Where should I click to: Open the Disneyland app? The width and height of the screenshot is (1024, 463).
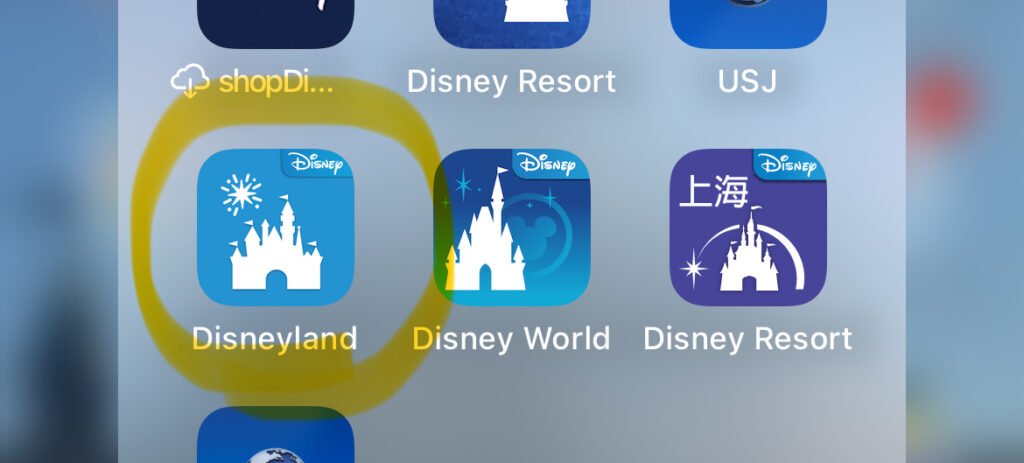click(275, 228)
